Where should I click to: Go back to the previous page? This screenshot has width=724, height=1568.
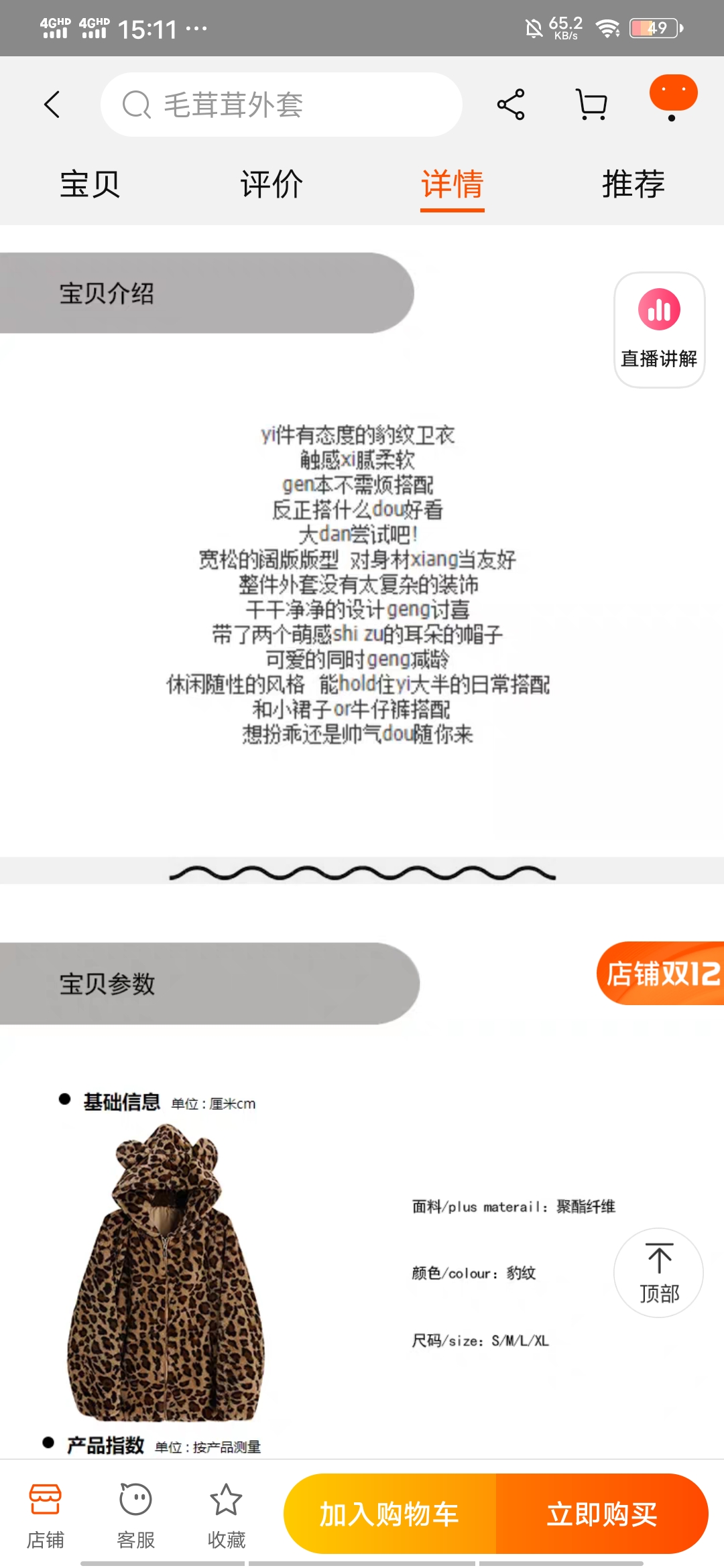(52, 105)
